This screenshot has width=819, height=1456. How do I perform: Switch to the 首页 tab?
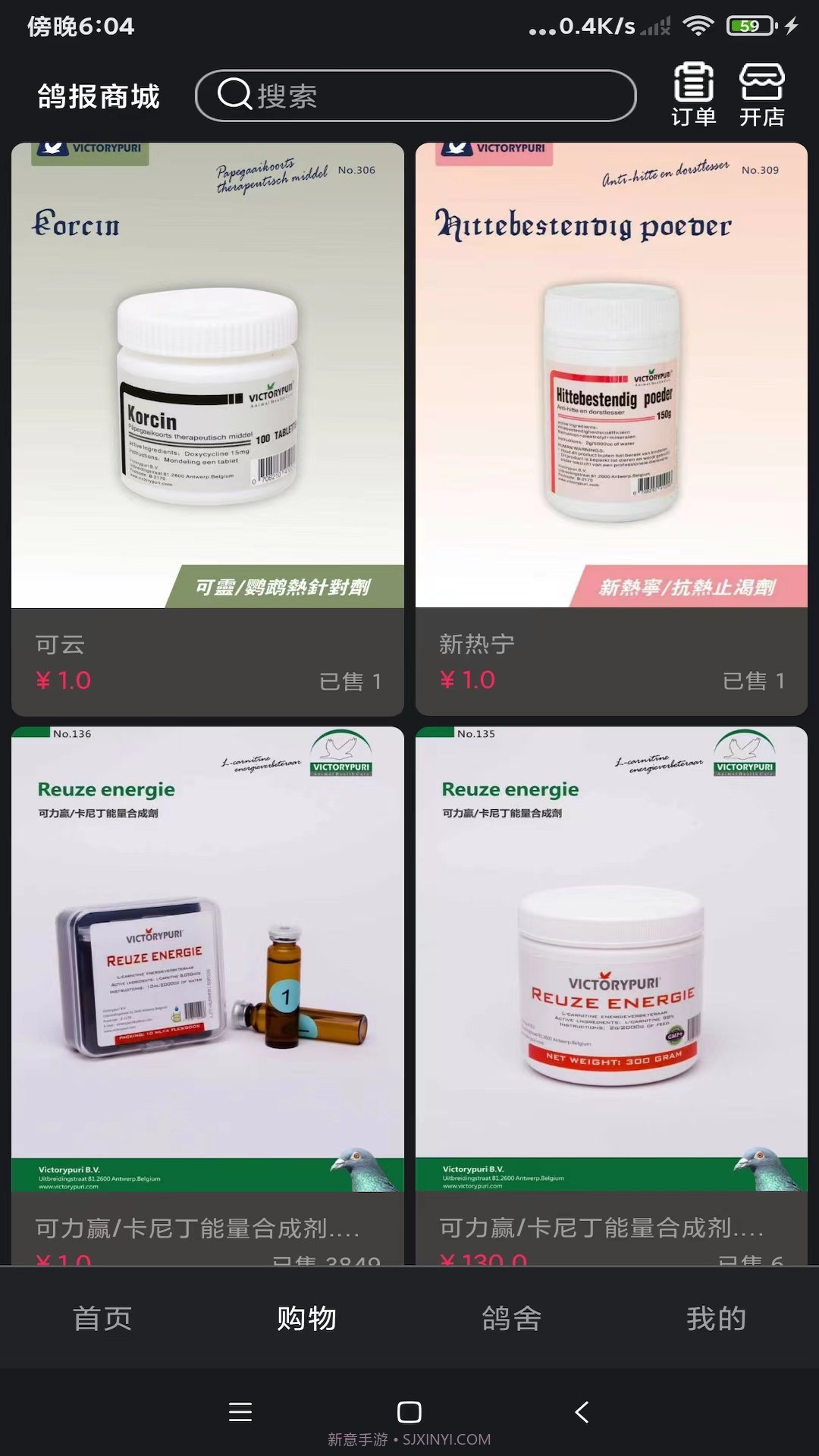click(102, 1318)
